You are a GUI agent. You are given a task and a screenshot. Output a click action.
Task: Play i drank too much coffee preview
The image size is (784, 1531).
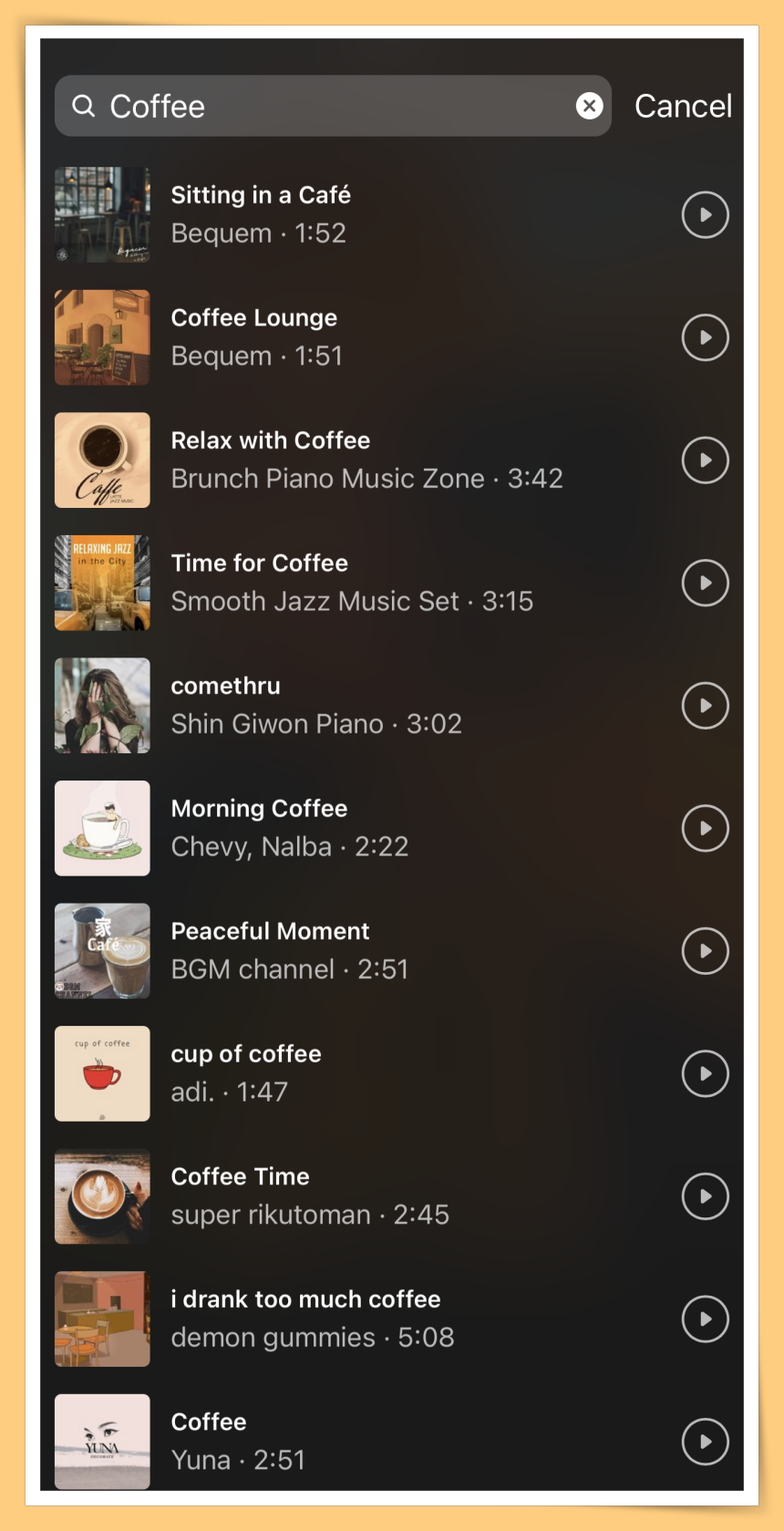[705, 1319]
